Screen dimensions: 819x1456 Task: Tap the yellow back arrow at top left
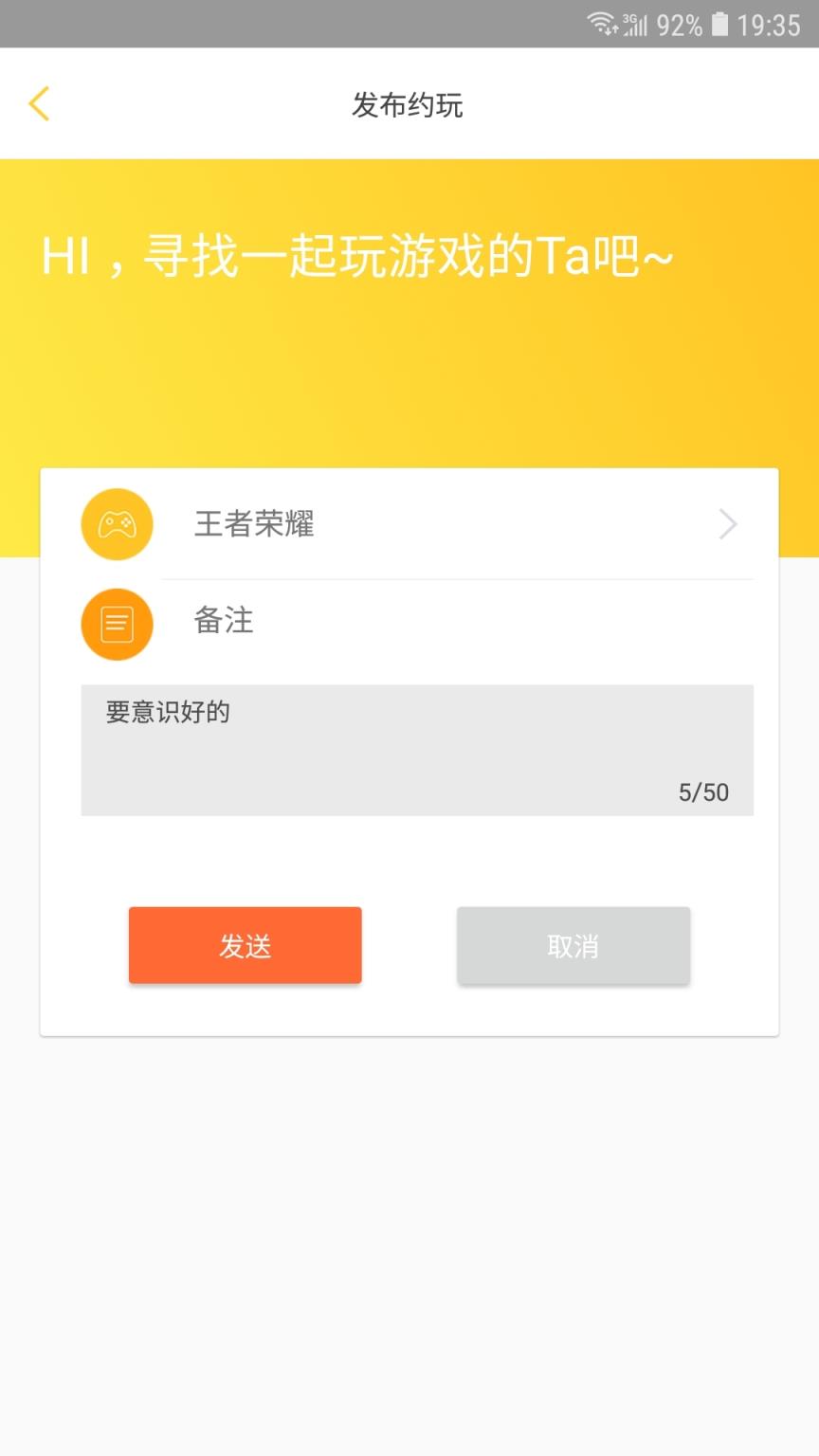[x=39, y=103]
